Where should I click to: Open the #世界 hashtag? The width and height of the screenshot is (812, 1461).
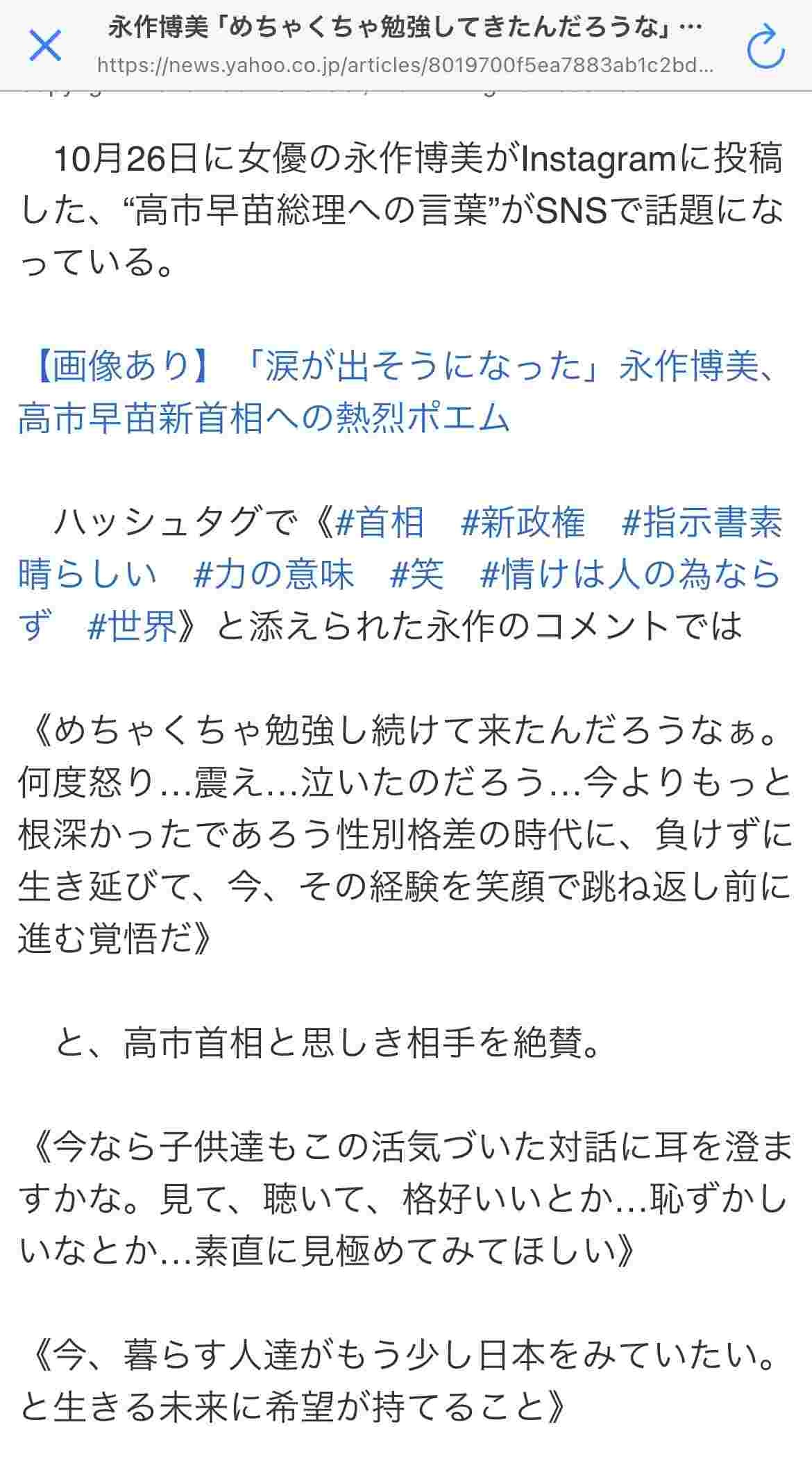pyautogui.click(x=133, y=626)
